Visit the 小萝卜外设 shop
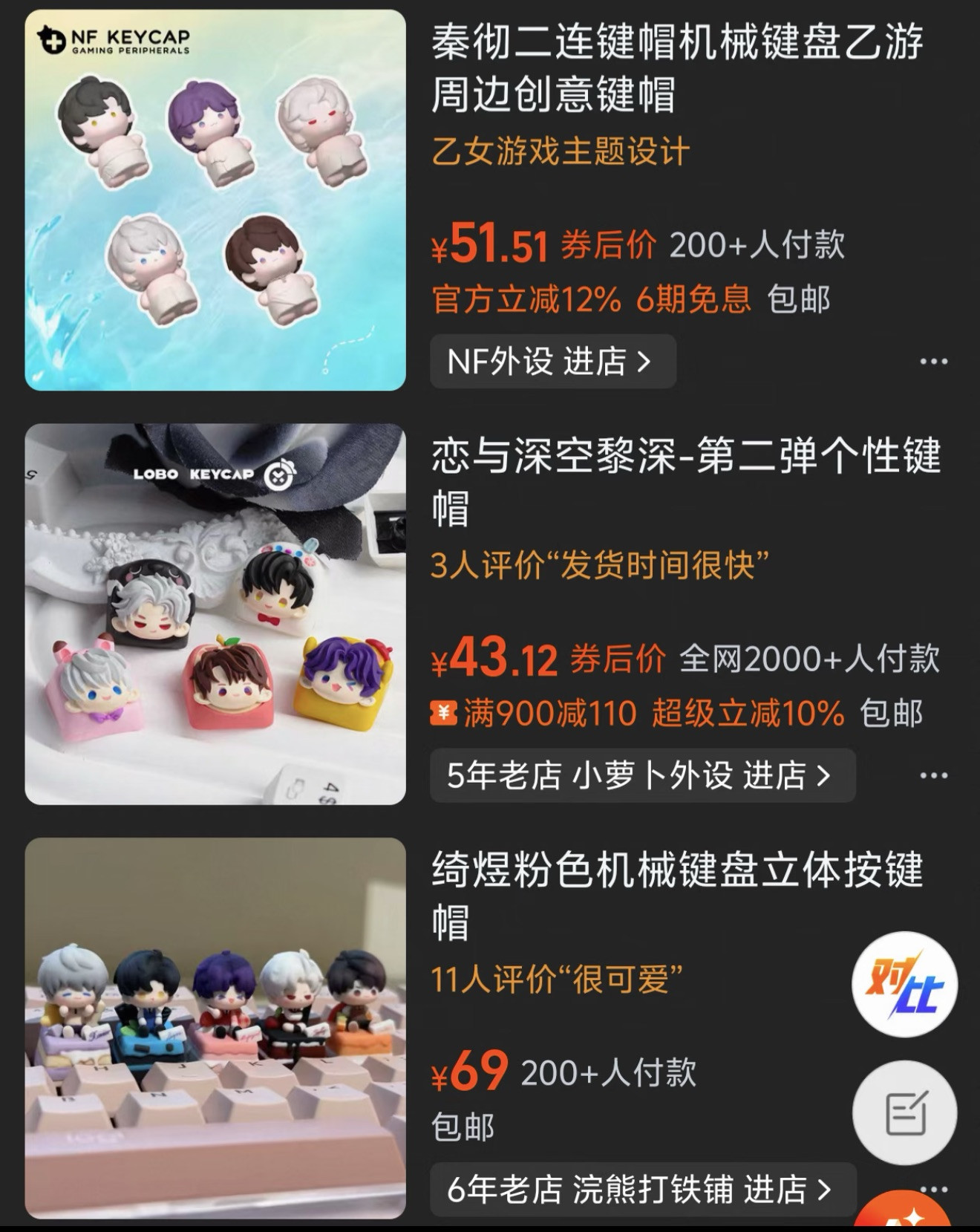 [642, 776]
